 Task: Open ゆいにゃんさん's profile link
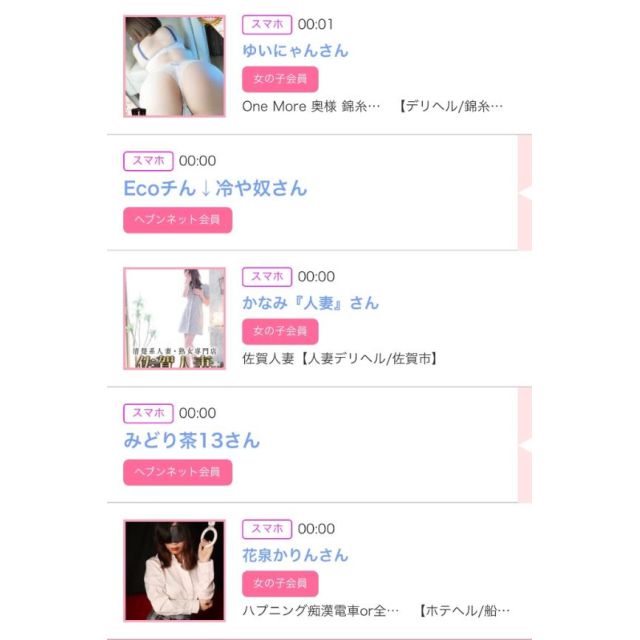pyautogui.click(x=295, y=50)
